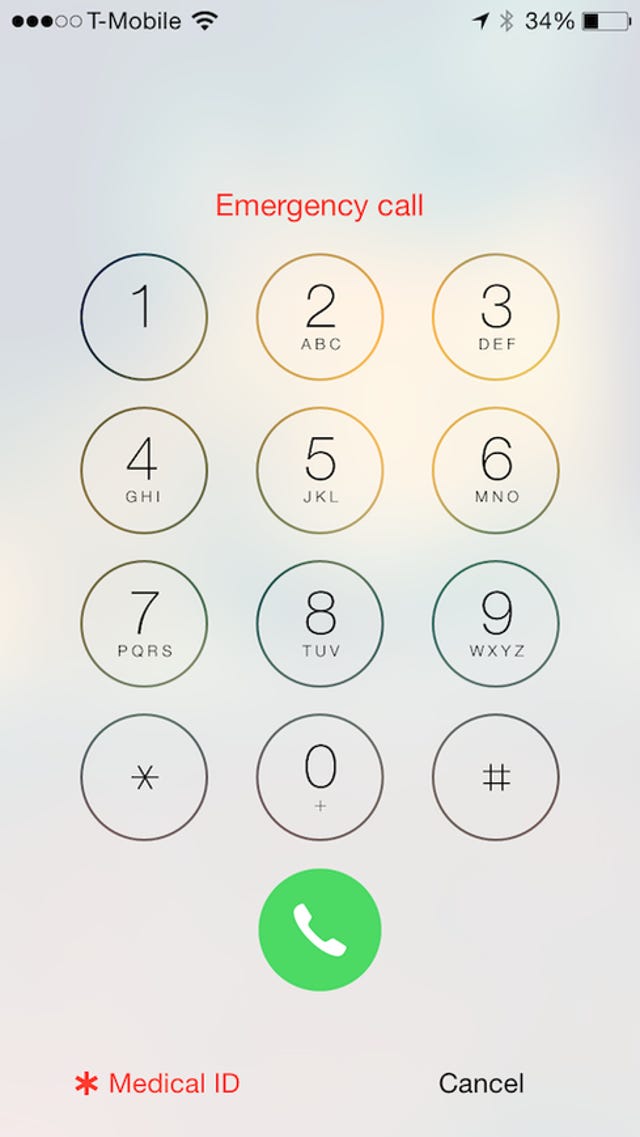Enter digit 8 TUV

point(320,623)
